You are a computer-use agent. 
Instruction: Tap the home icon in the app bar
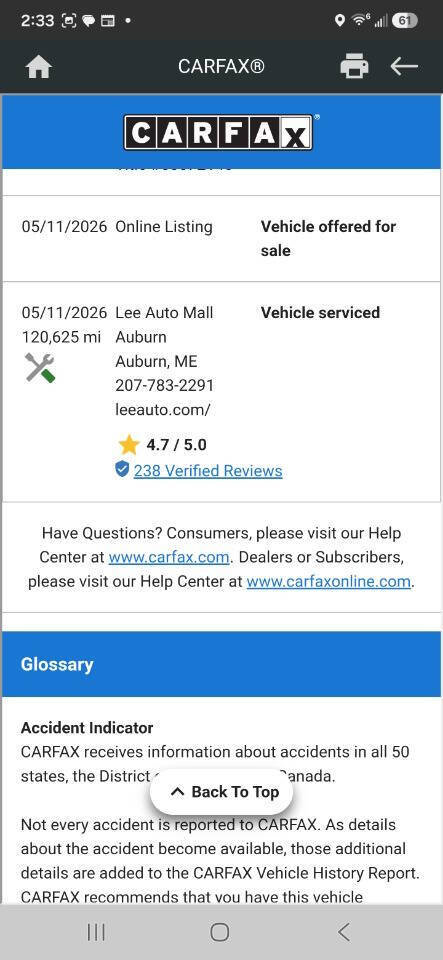click(39, 67)
